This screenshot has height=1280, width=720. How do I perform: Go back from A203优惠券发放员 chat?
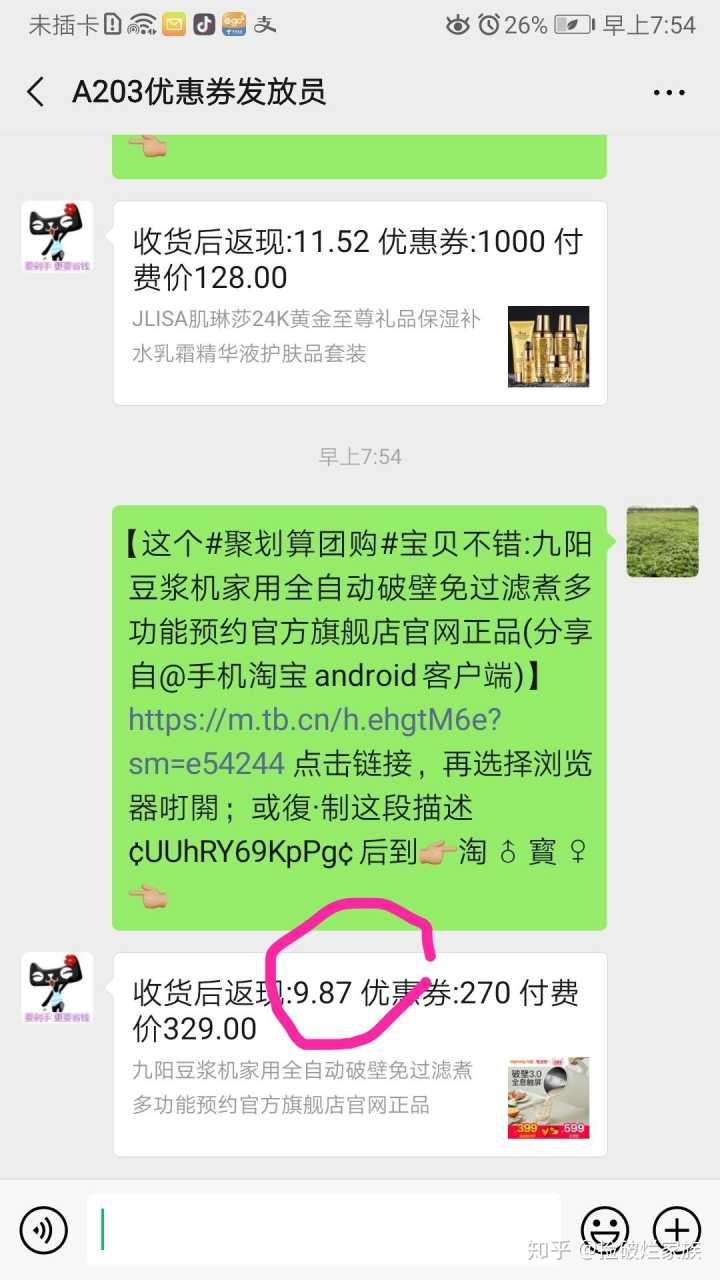click(x=36, y=92)
